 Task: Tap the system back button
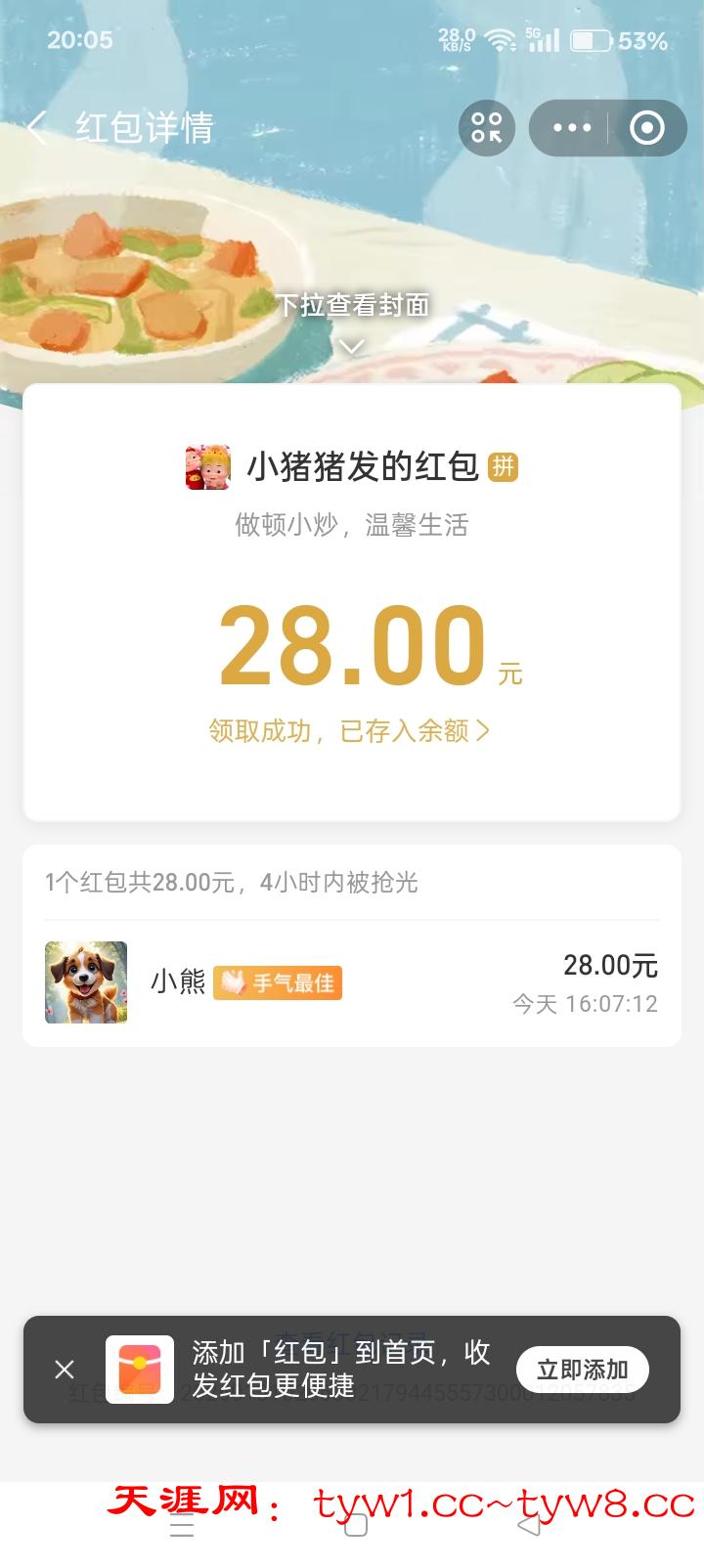pos(529,1526)
